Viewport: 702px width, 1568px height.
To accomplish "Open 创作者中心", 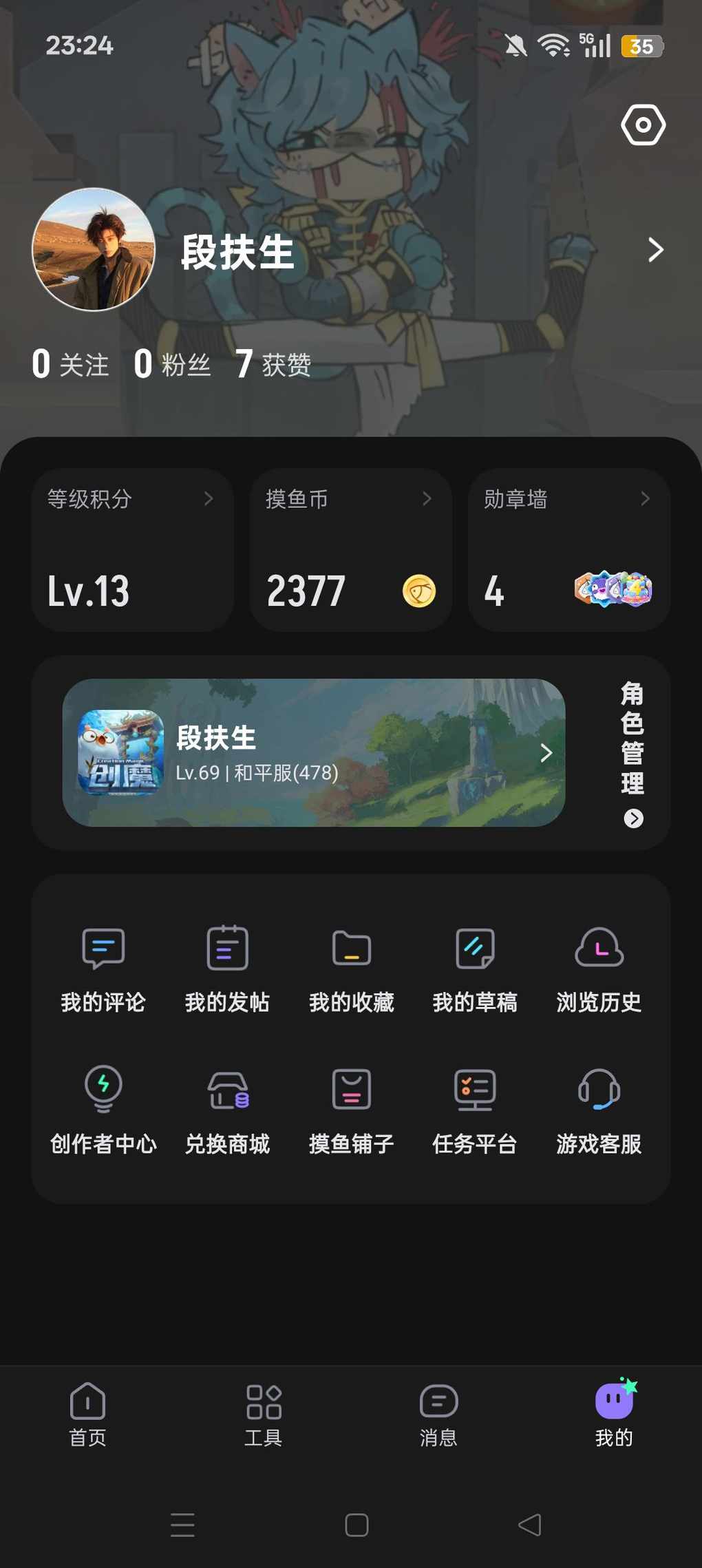I will 103,1110.
